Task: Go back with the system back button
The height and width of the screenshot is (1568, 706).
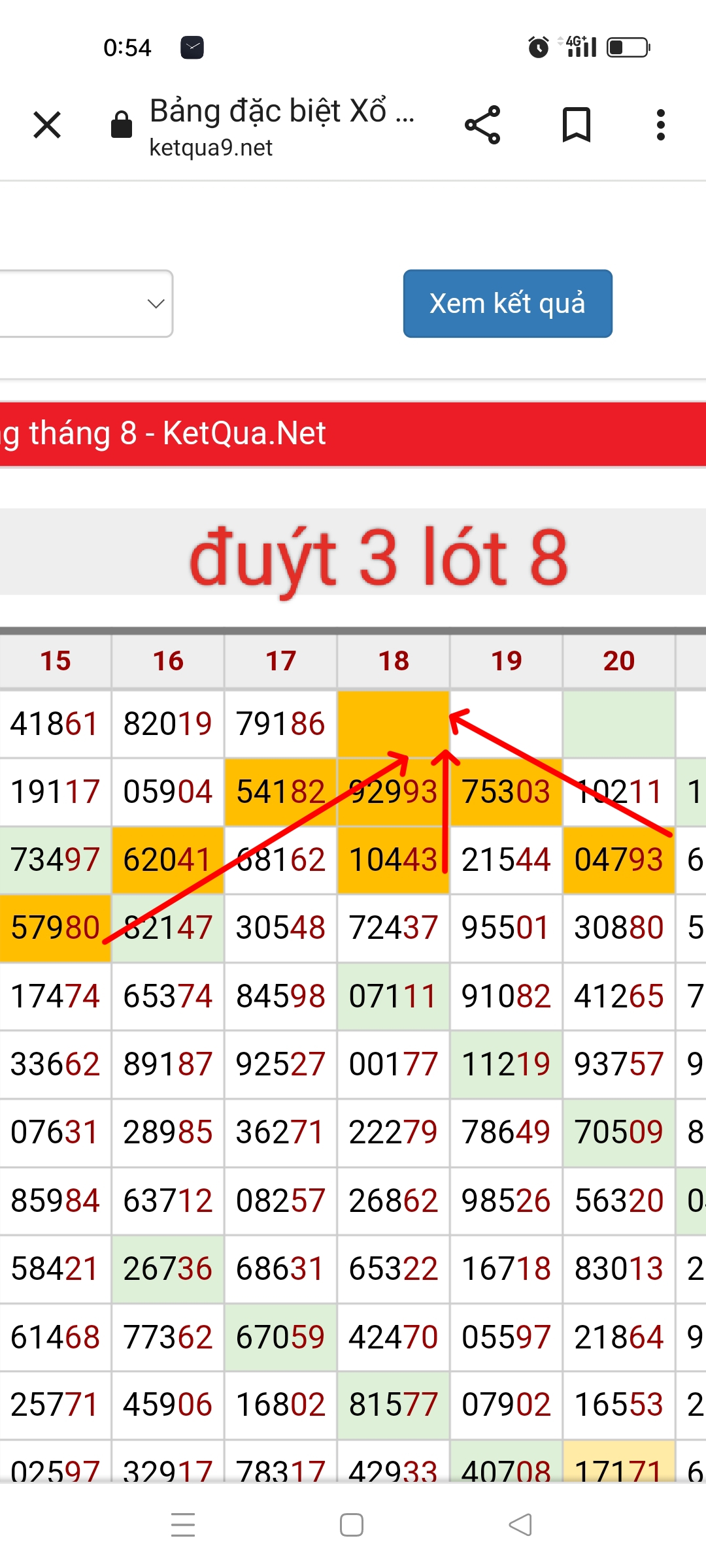Action: tap(520, 1525)
